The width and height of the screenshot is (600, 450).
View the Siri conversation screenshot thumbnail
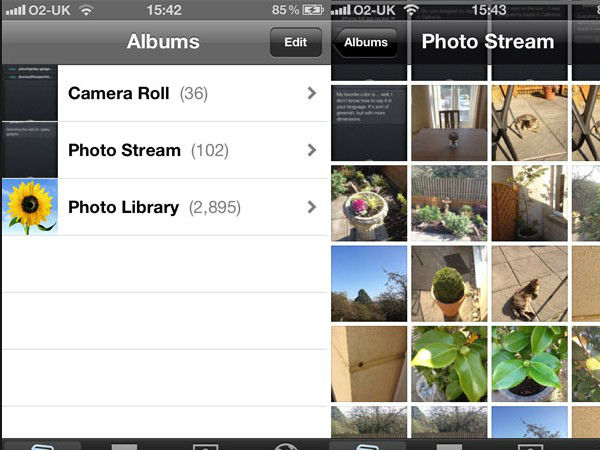coord(369,122)
